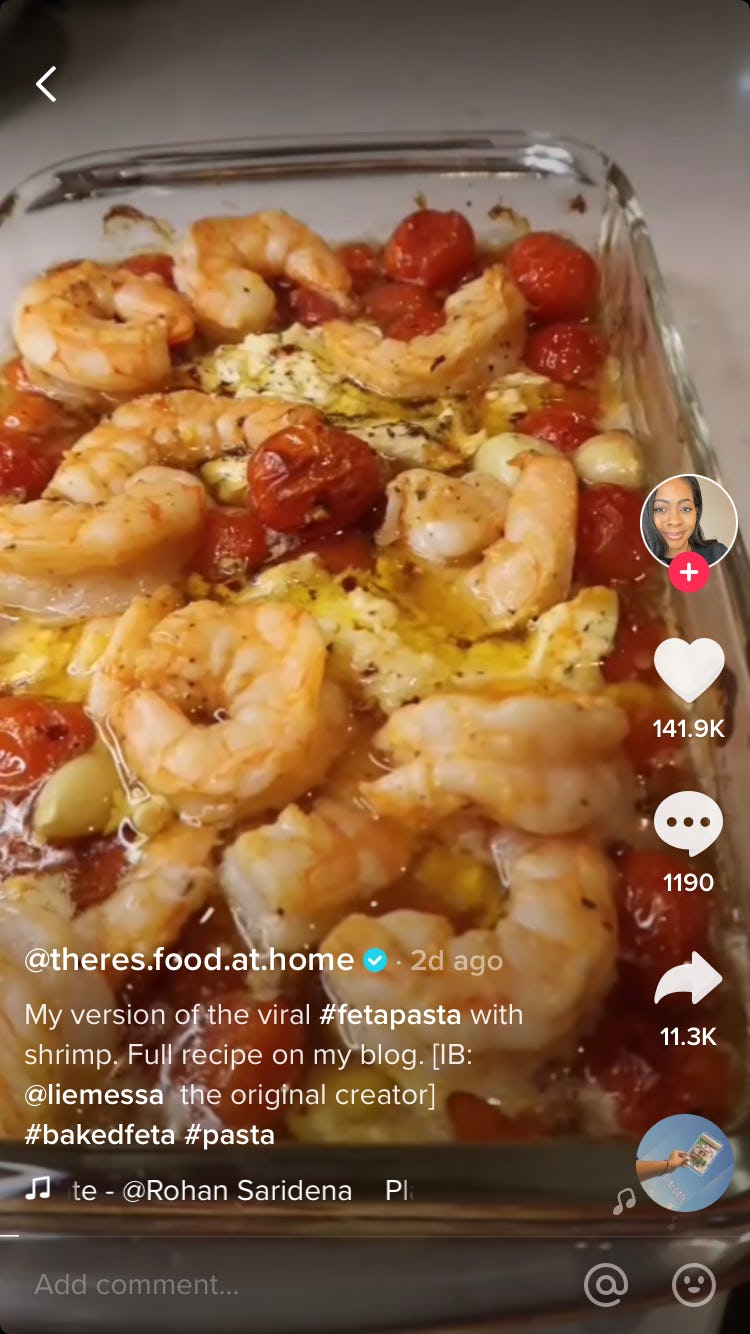Image resolution: width=750 pixels, height=1334 pixels.
Task: Open the creator's profile picture
Action: coord(688,522)
